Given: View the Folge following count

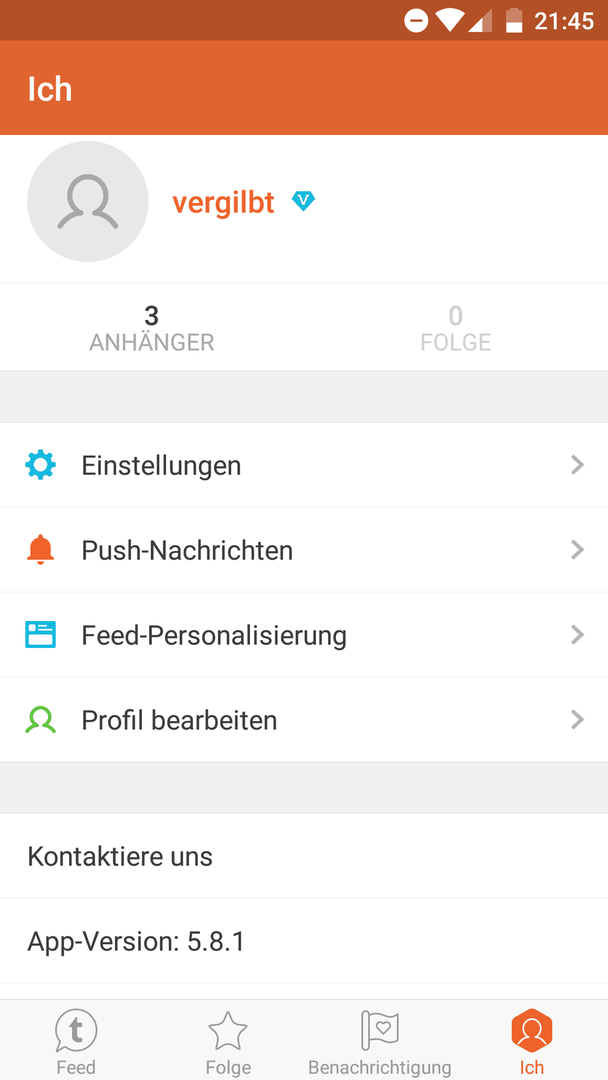Looking at the screenshot, I should pyautogui.click(x=456, y=328).
